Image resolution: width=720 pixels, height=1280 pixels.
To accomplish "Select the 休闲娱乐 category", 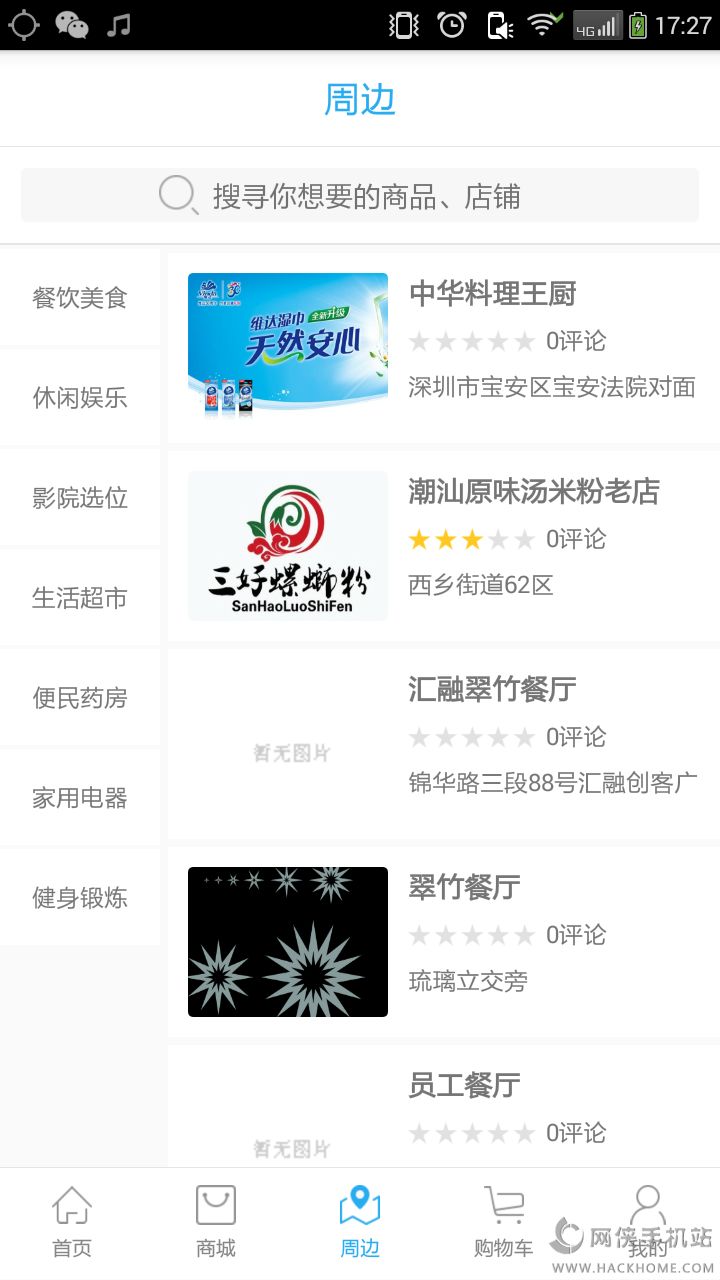I will tap(80, 398).
